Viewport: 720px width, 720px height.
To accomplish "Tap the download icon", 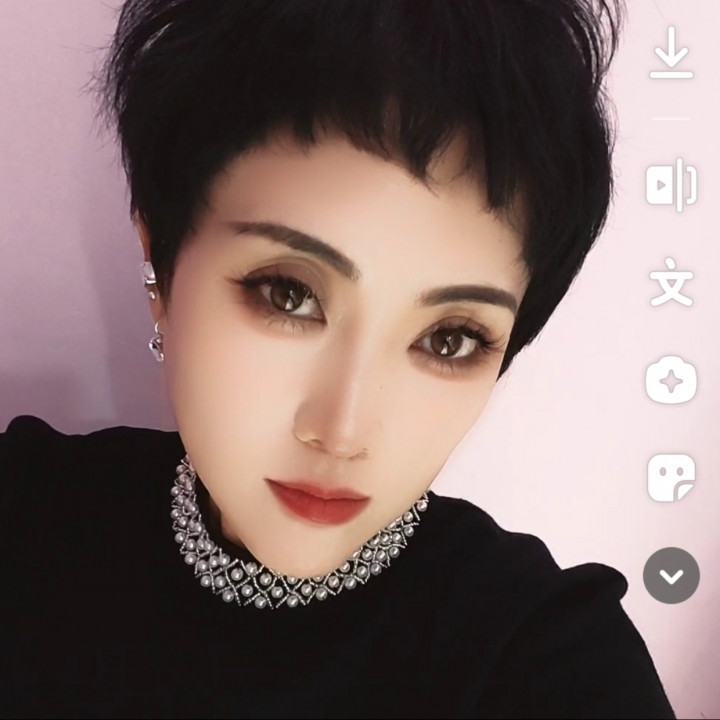I will (x=671, y=54).
